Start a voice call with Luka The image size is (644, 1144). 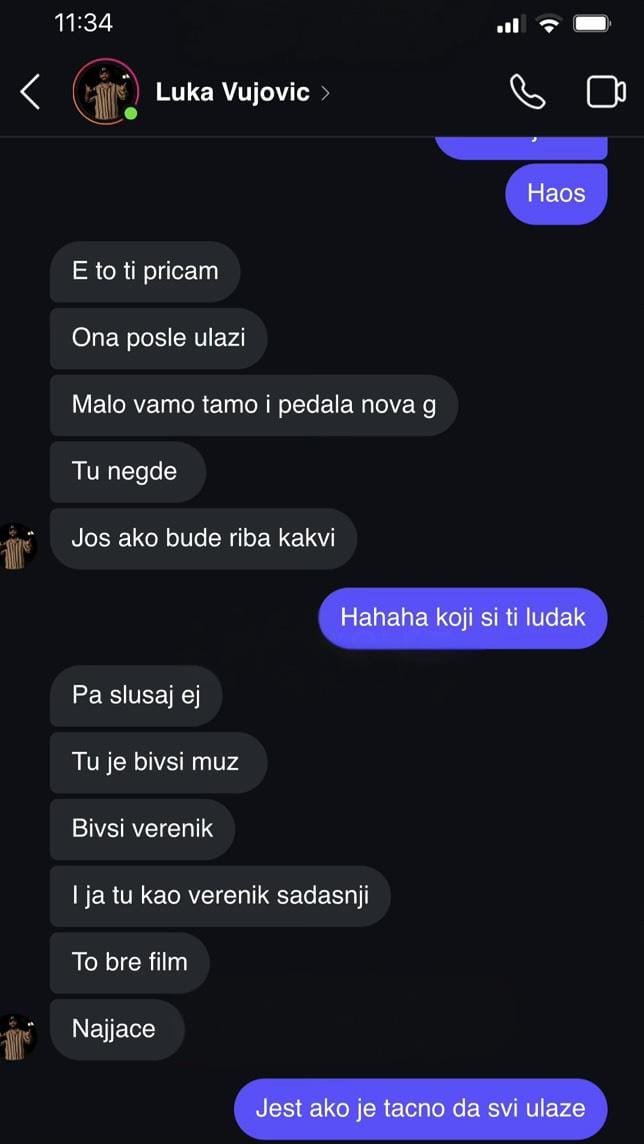527,92
